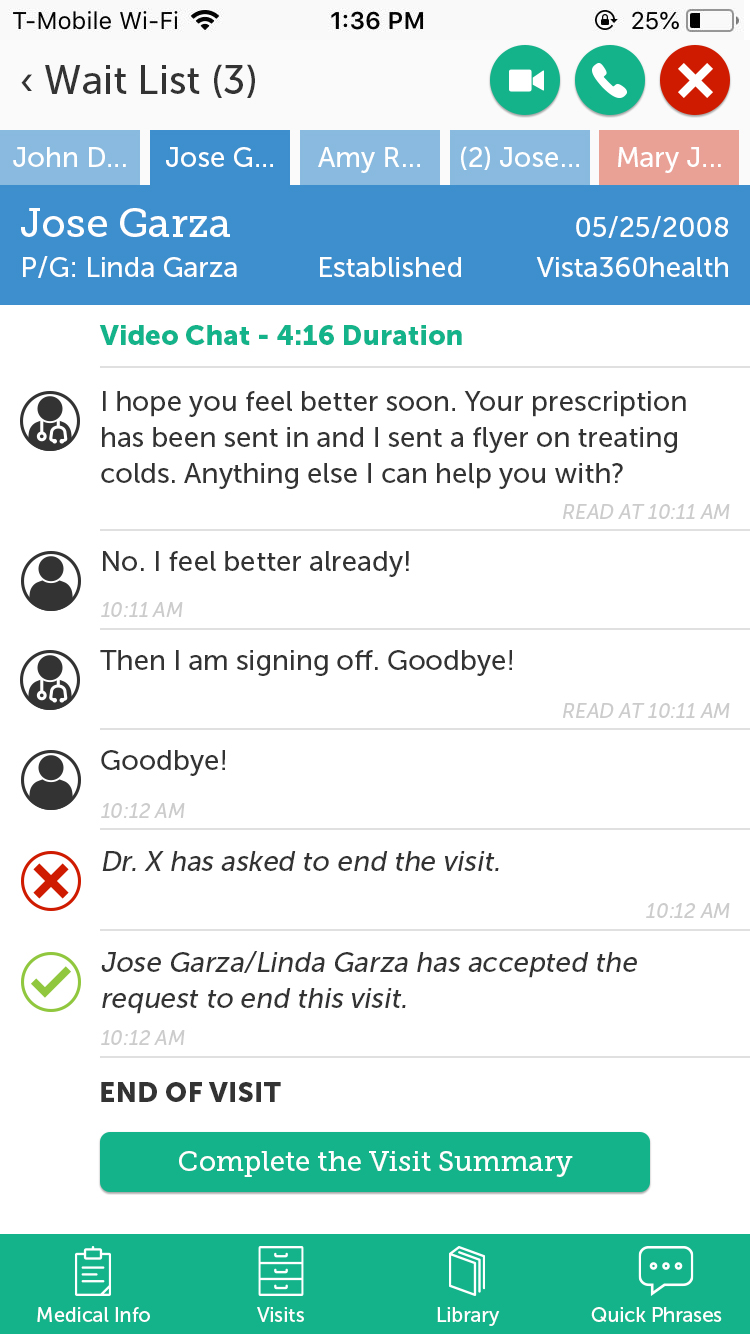Select the Jose G... patient tab

point(220,158)
